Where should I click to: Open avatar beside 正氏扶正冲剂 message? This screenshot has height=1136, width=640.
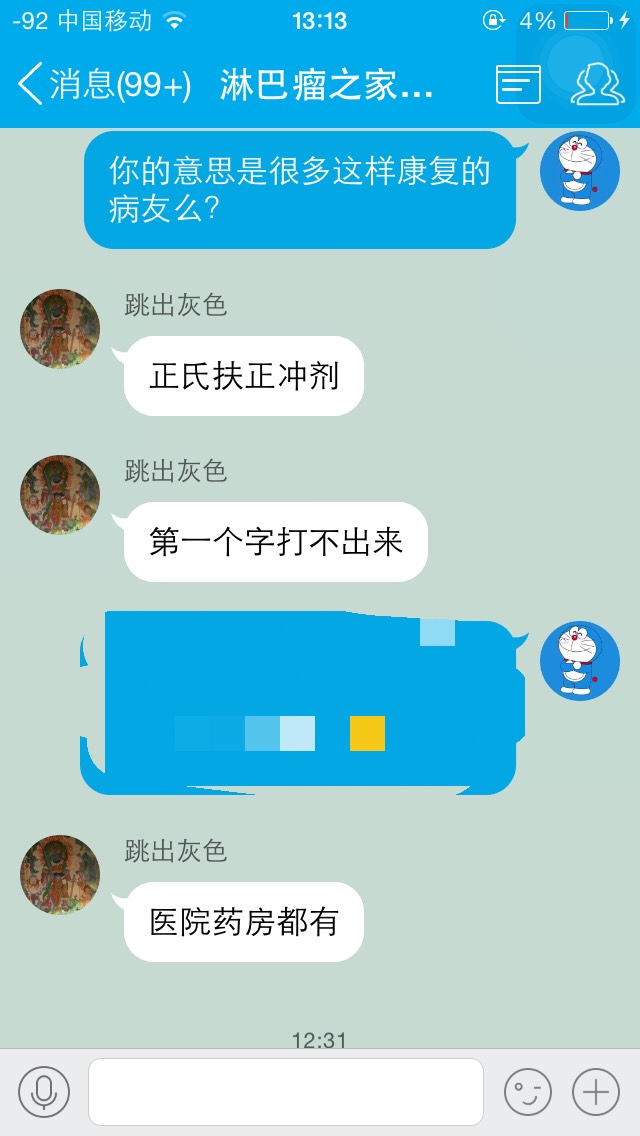pyautogui.click(x=60, y=329)
